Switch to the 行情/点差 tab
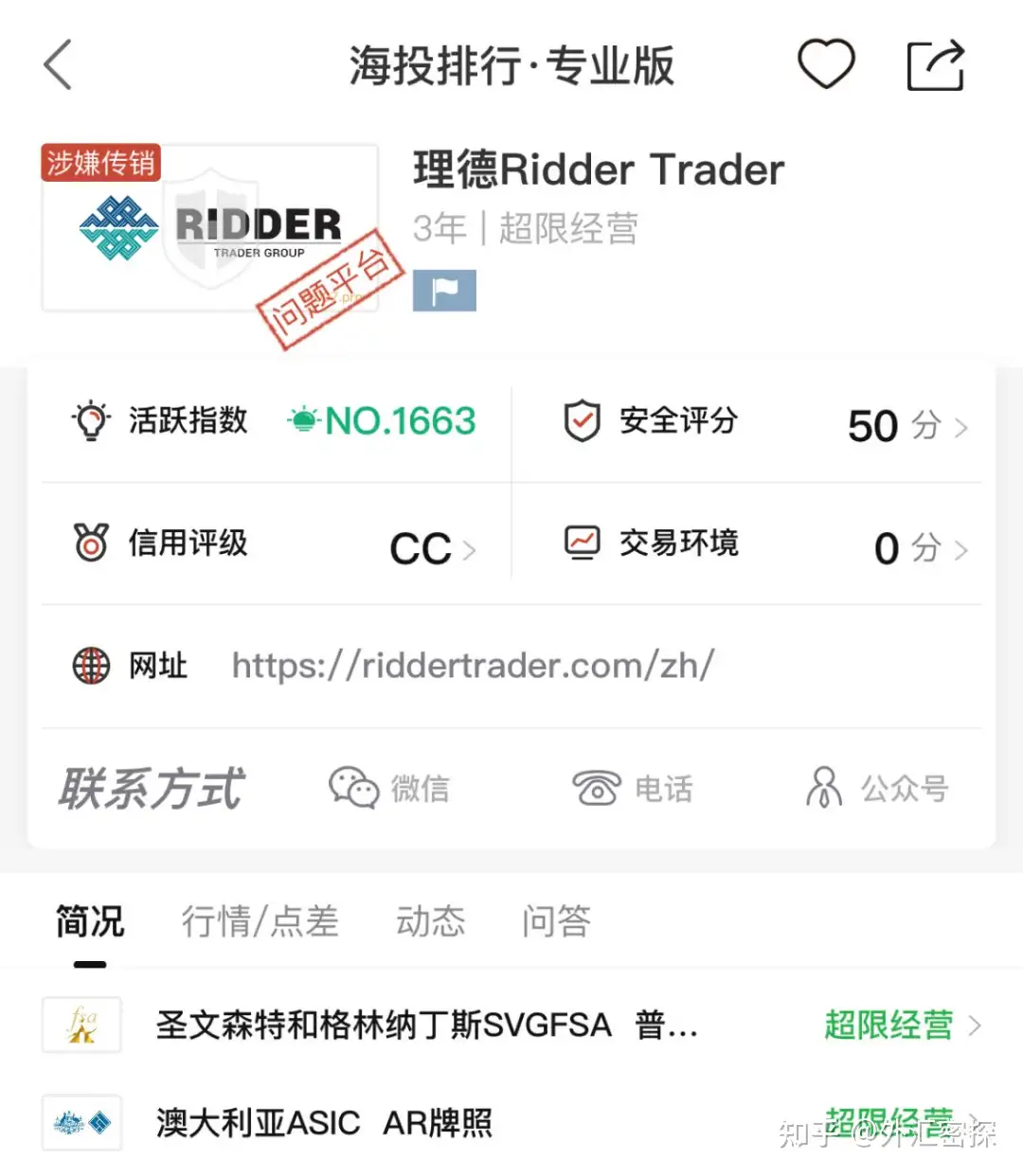Screen dimensions: 1023x1176 [260, 921]
